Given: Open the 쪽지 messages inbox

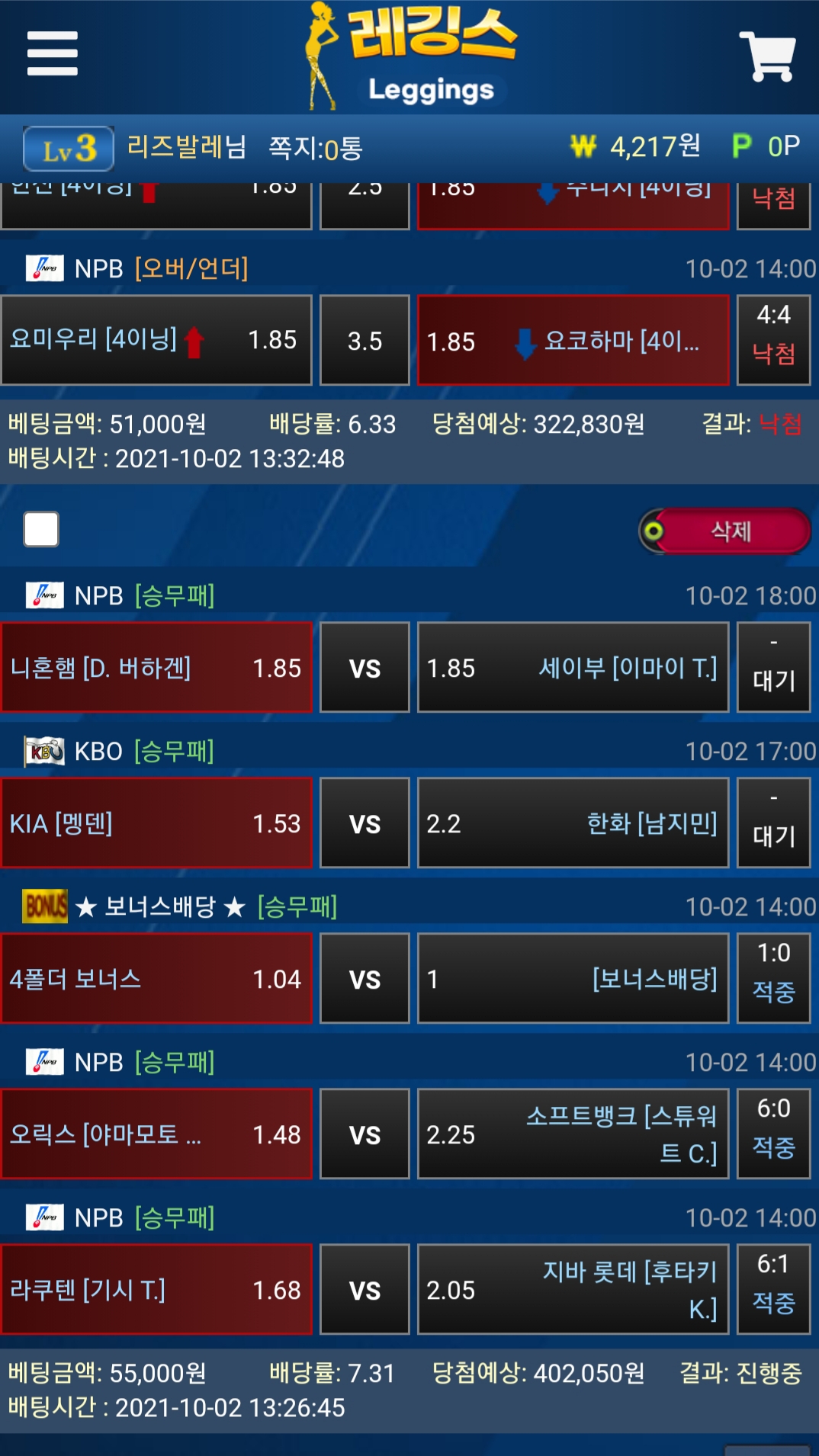Looking at the screenshot, I should point(315,148).
